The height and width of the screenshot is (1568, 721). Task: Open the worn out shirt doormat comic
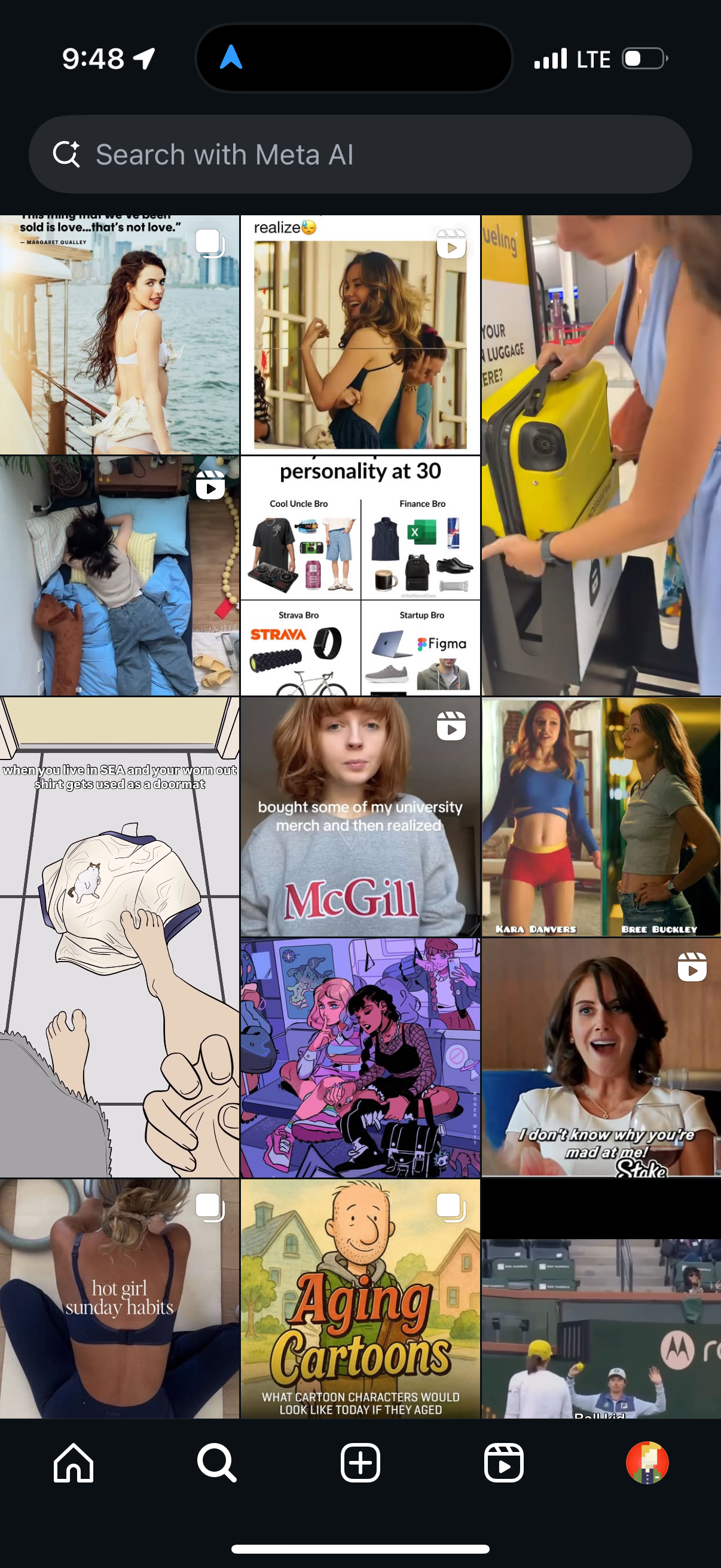pos(119,936)
